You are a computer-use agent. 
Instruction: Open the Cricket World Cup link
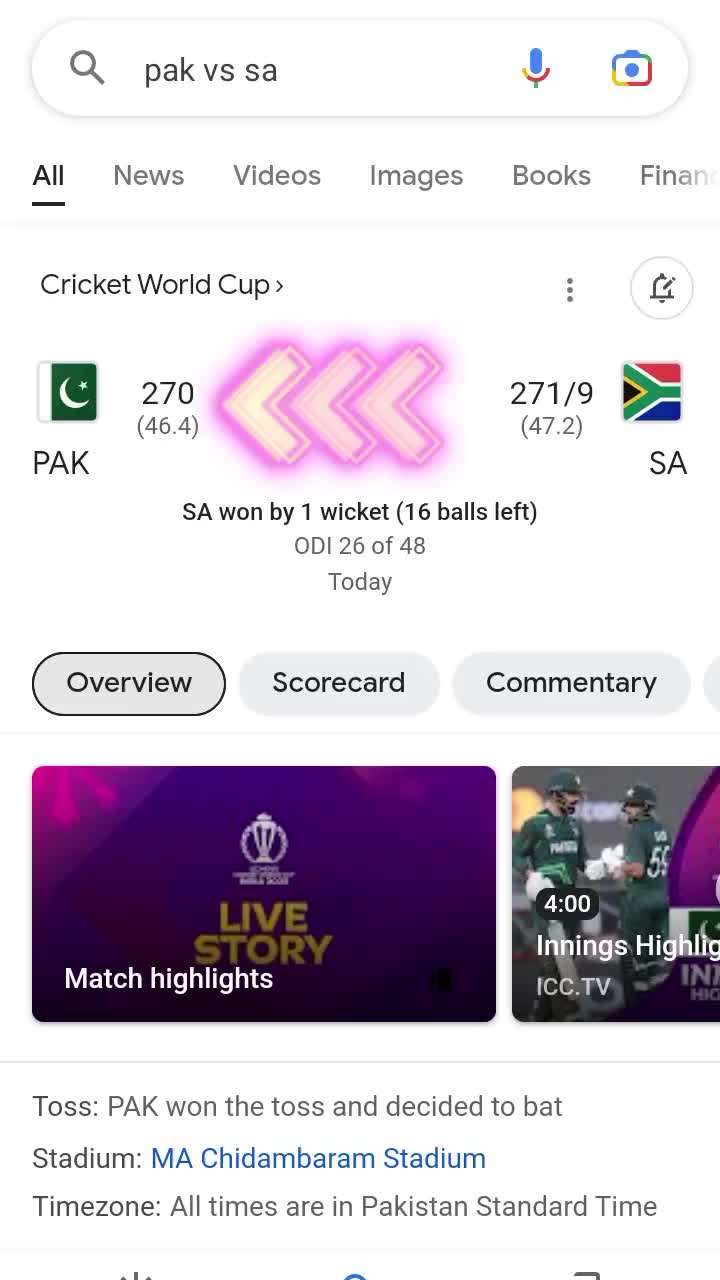tap(162, 285)
